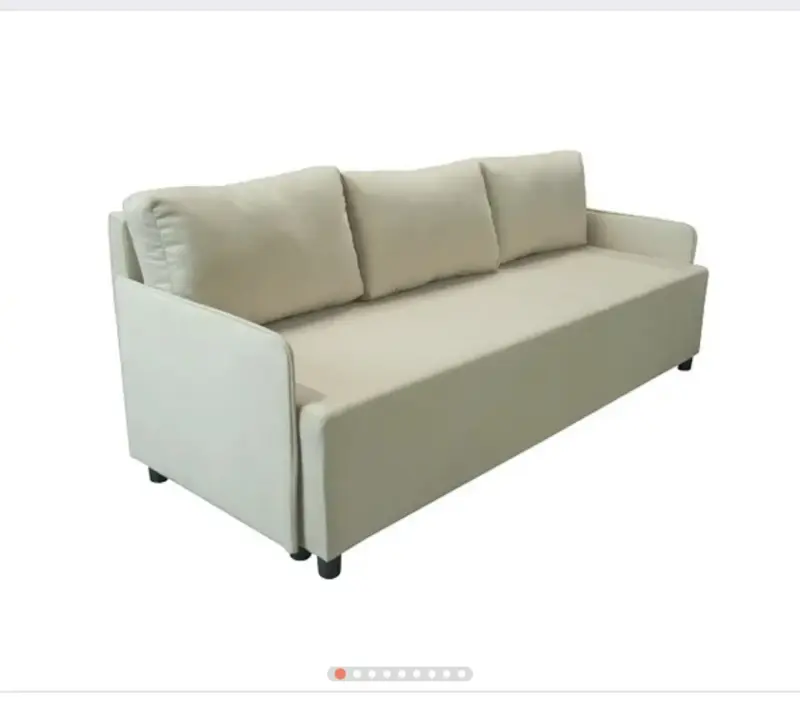Select the last dot in the image page indicator
Screen dimensions: 800x705
tap(461, 674)
